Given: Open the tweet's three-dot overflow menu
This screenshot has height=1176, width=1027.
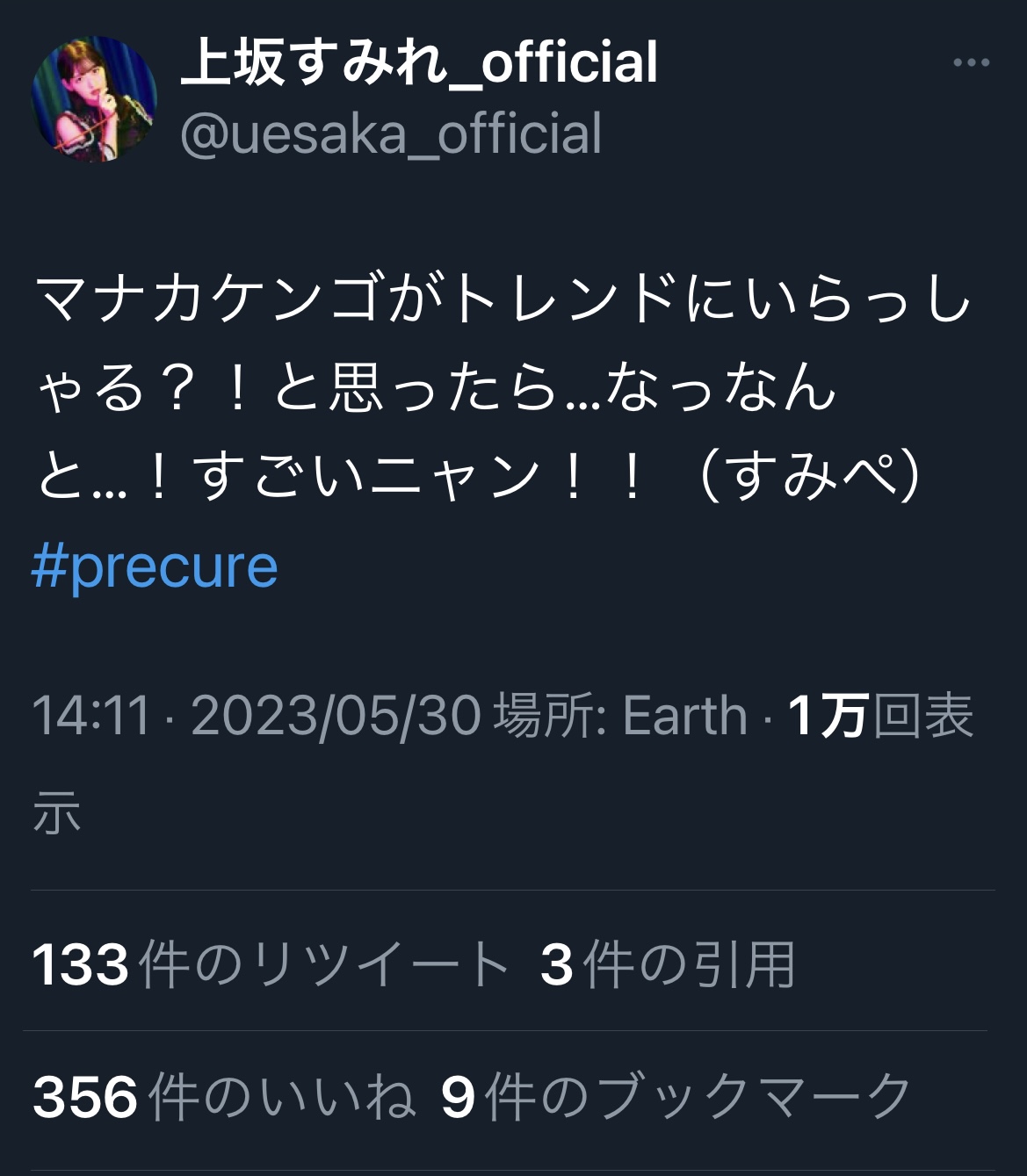Looking at the screenshot, I should click(971, 63).
